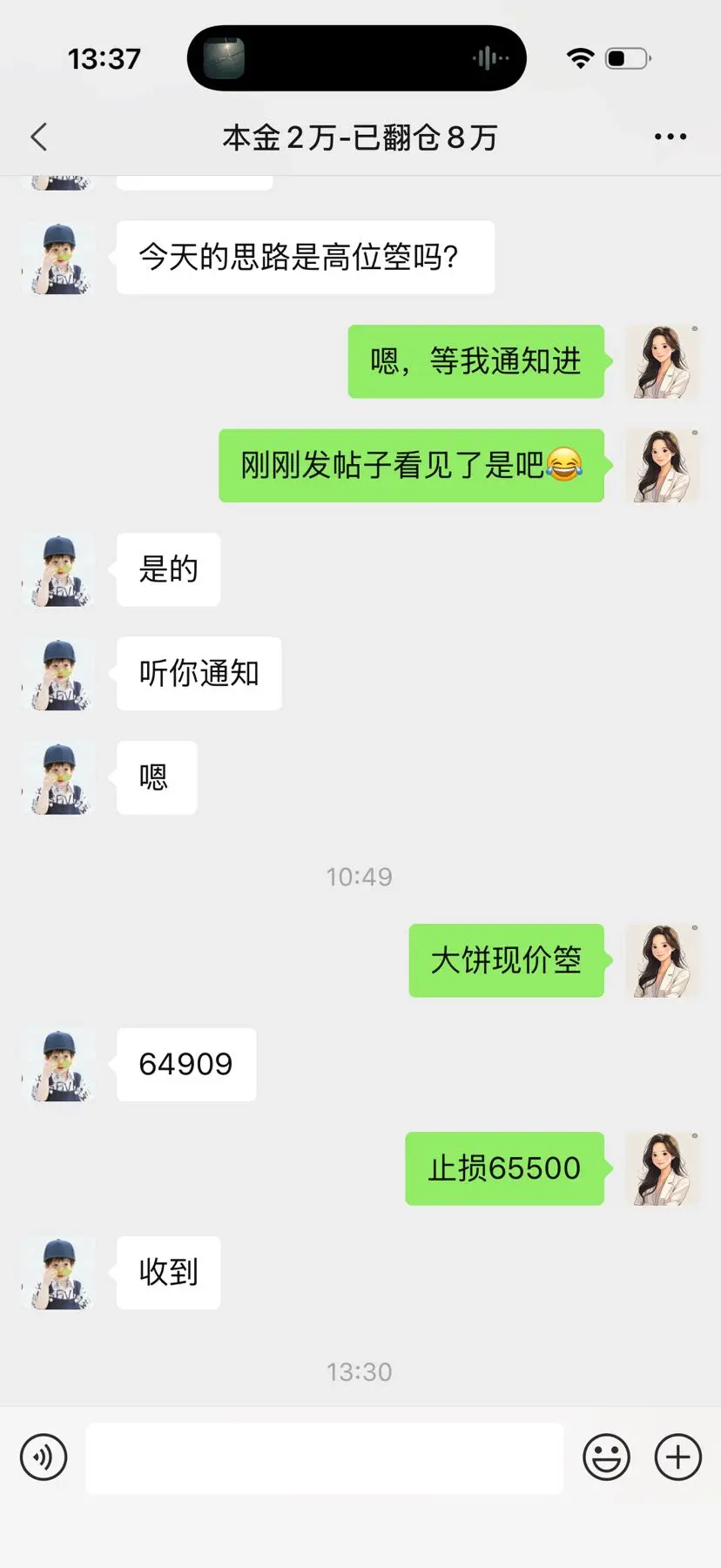Image resolution: width=721 pixels, height=1568 pixels.
Task: Go back to the chat list
Action: point(38,137)
